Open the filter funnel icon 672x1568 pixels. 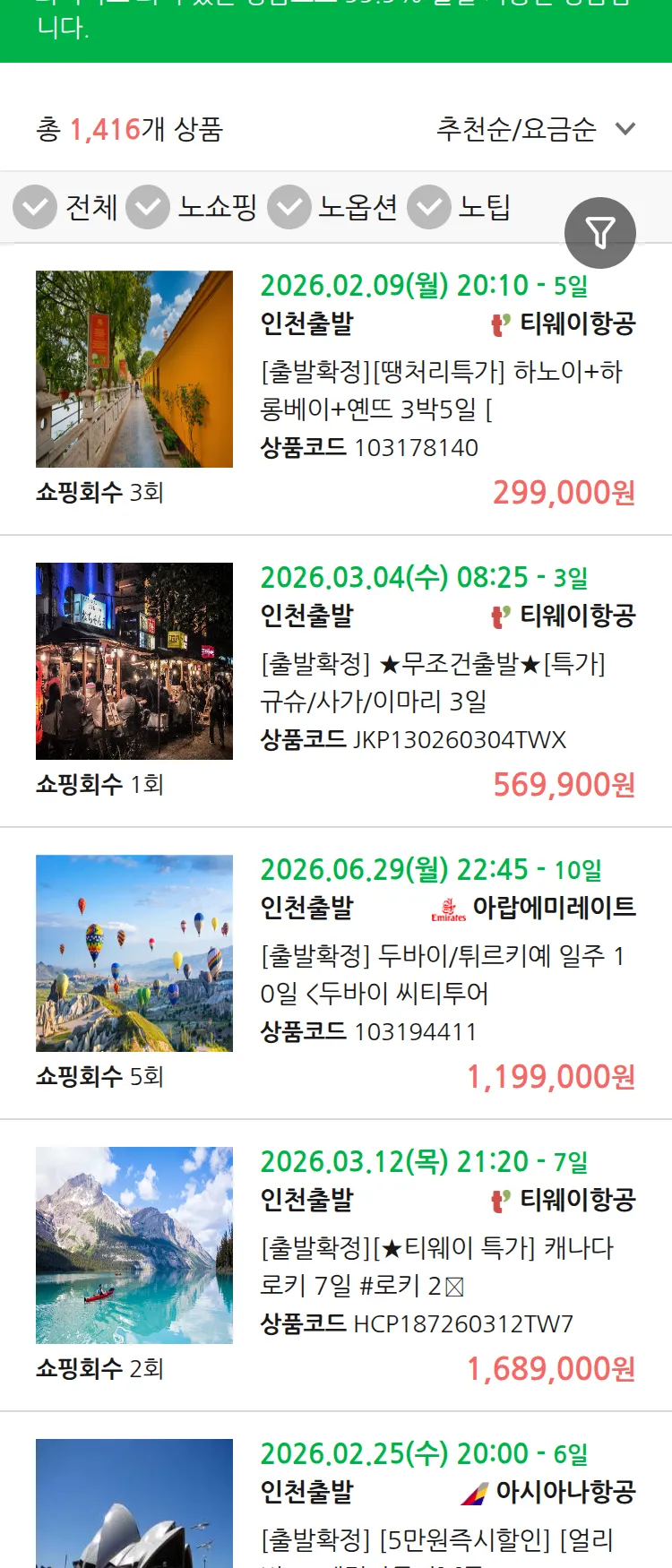[600, 233]
